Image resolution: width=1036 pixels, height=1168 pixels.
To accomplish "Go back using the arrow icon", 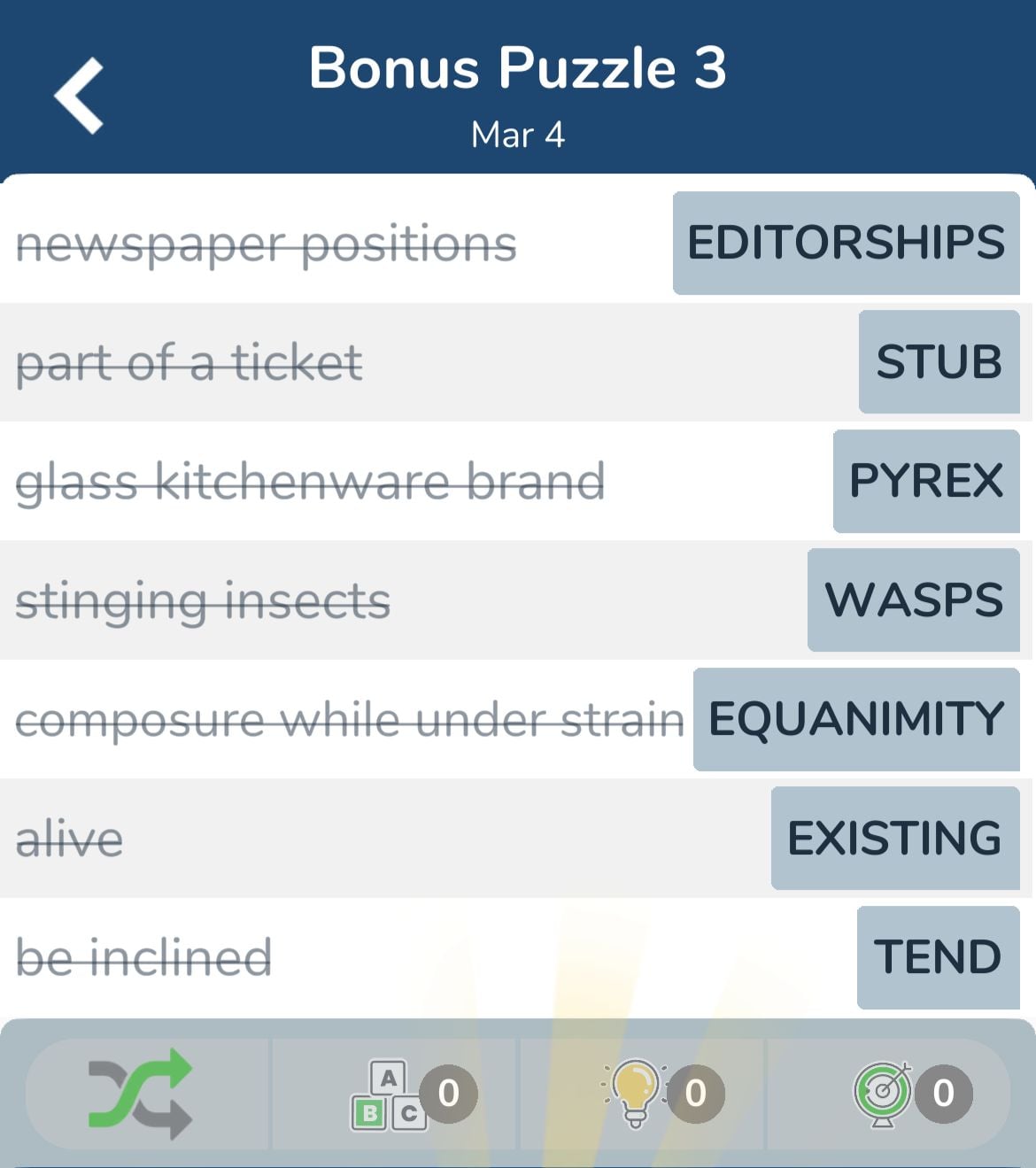I will click(80, 96).
